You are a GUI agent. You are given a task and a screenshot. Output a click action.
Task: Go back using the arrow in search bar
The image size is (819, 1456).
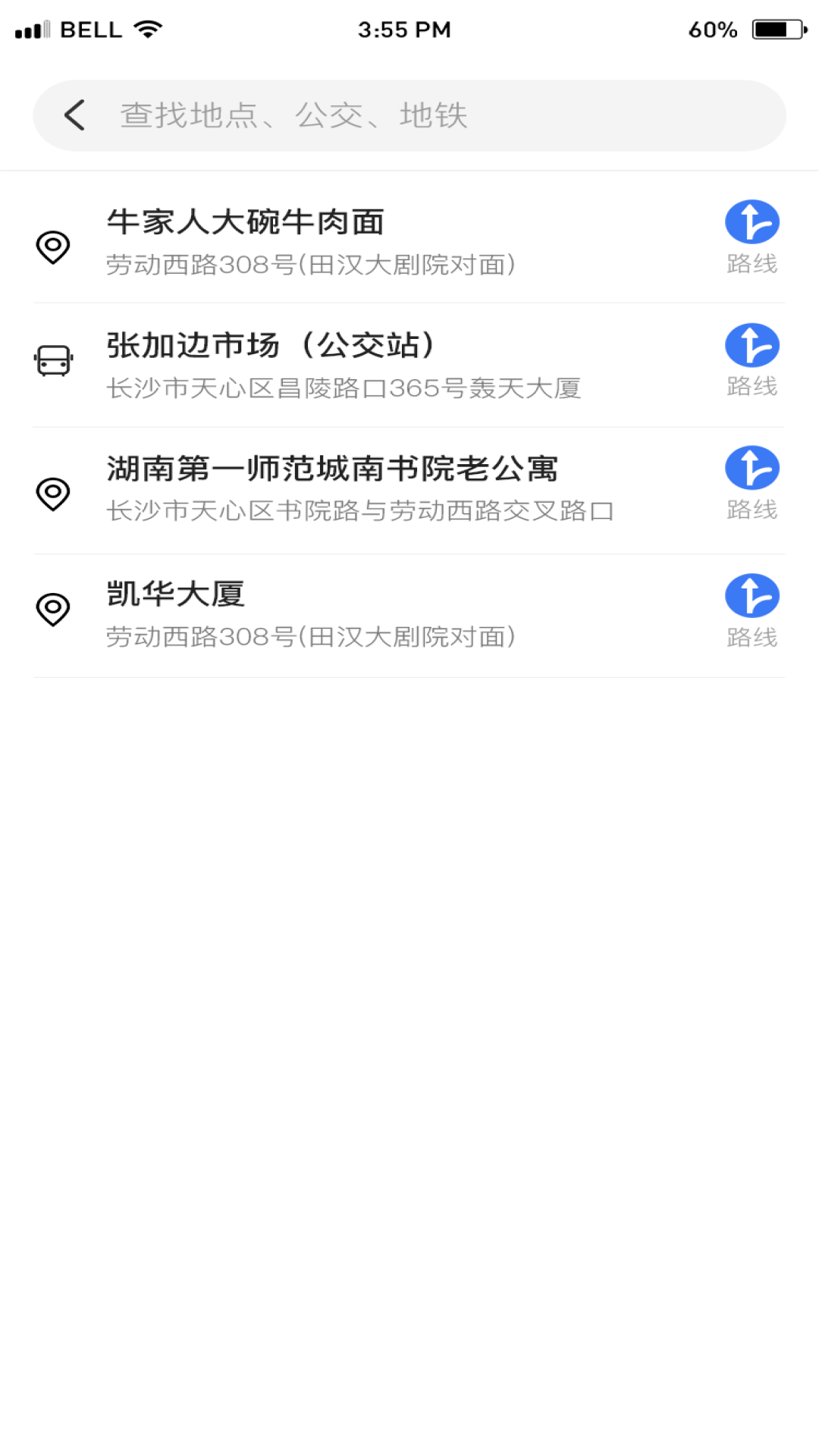point(74,115)
